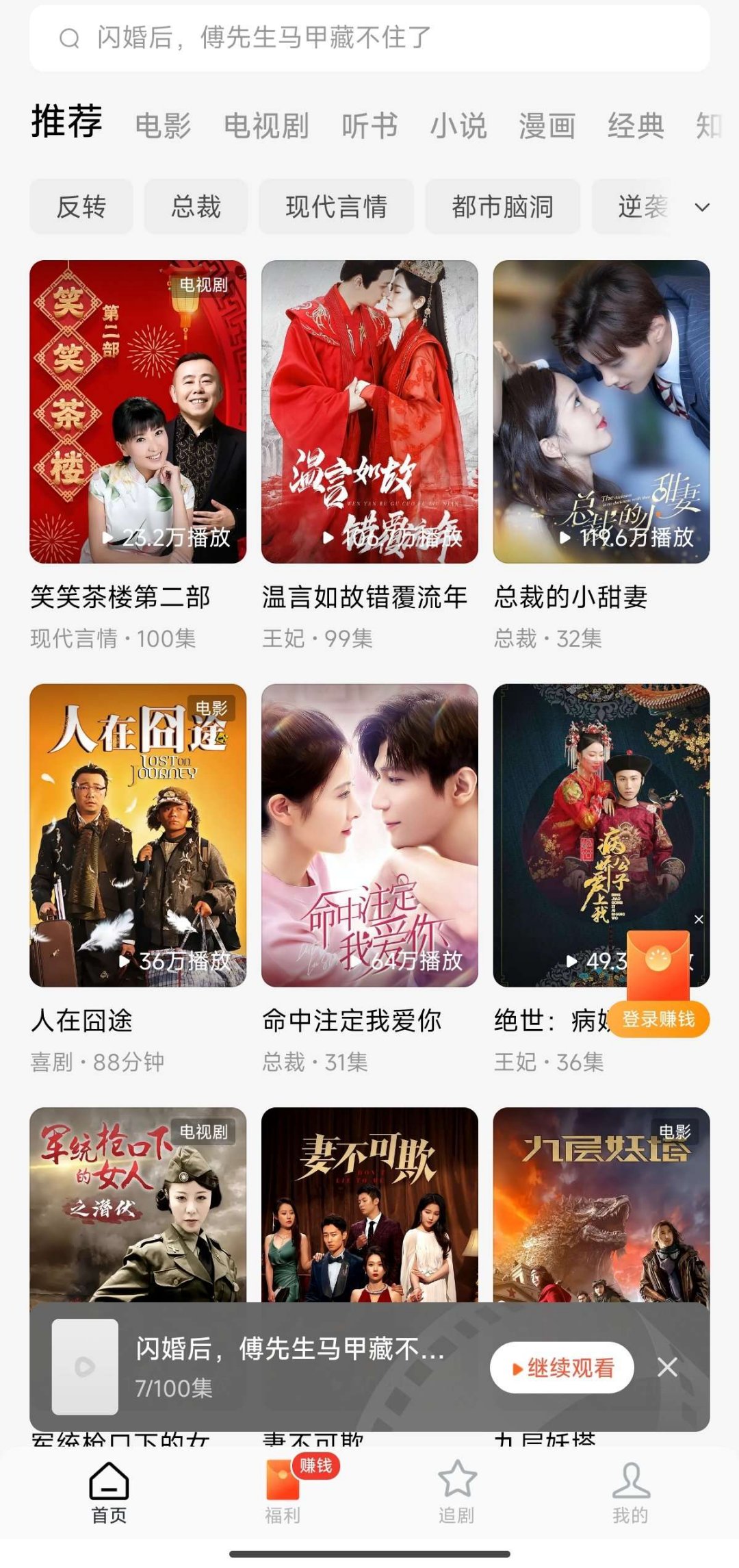
Task: Switch to the 电影 tab
Action: (163, 126)
